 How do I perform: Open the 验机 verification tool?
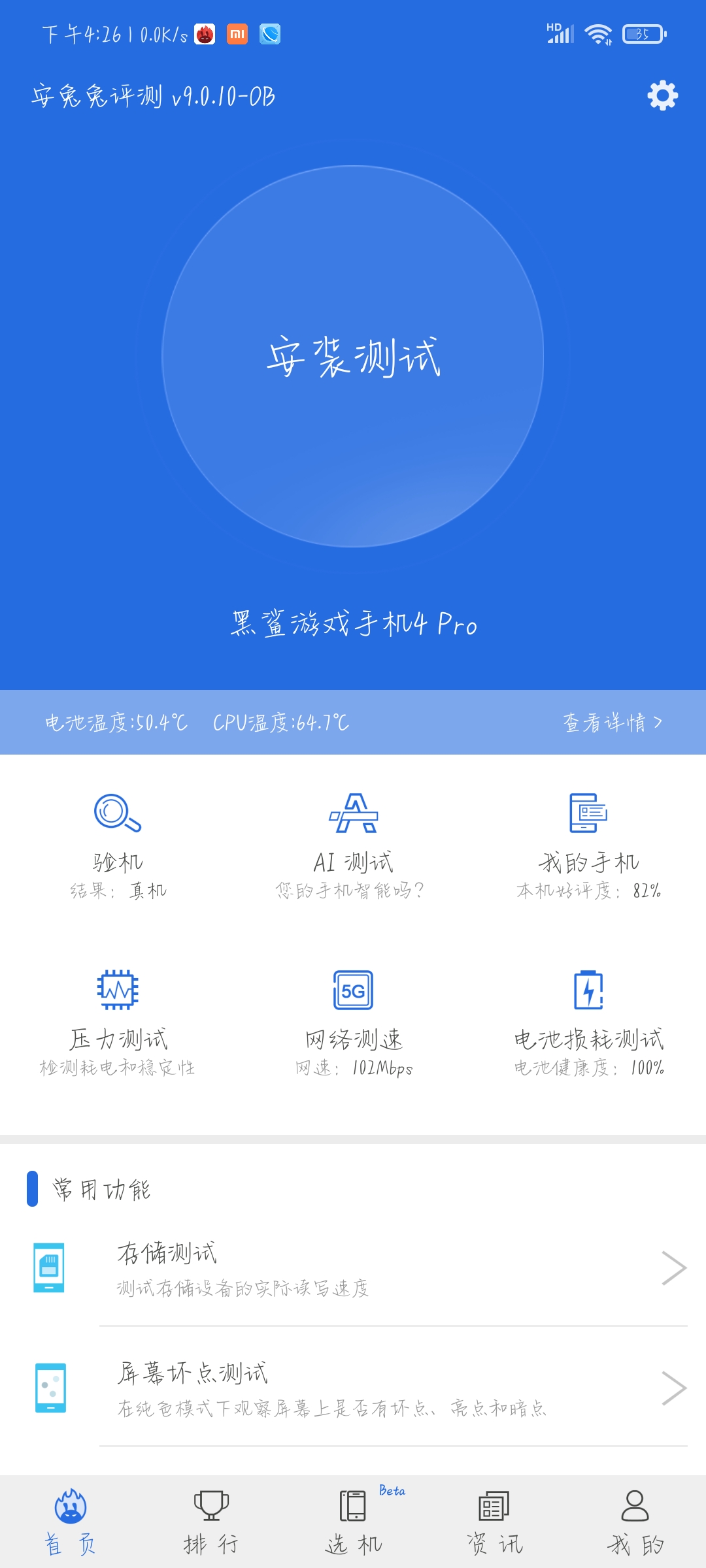click(118, 846)
